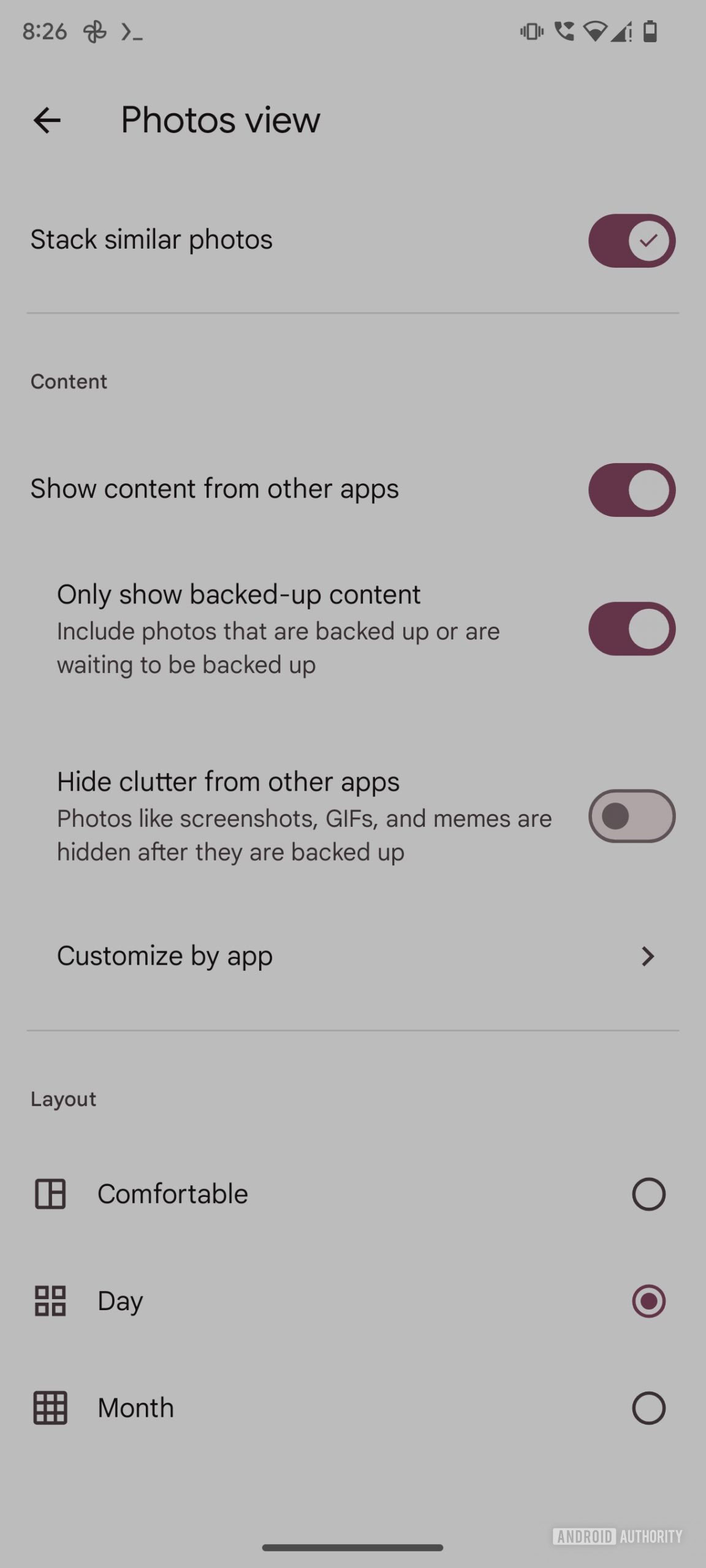Choose the Day layout option
The width and height of the screenshot is (706, 1568).
coord(353,1301)
